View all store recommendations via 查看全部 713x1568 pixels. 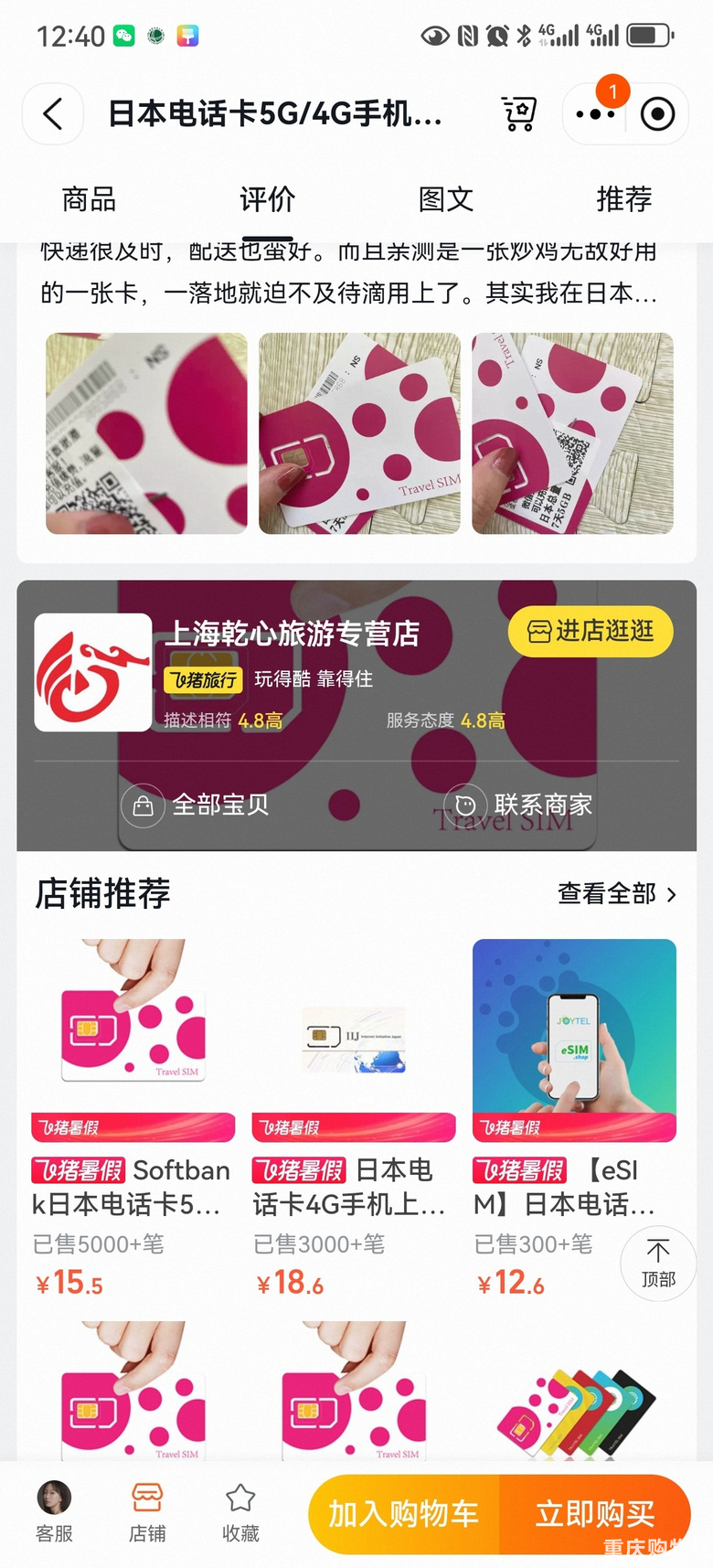pos(617,893)
